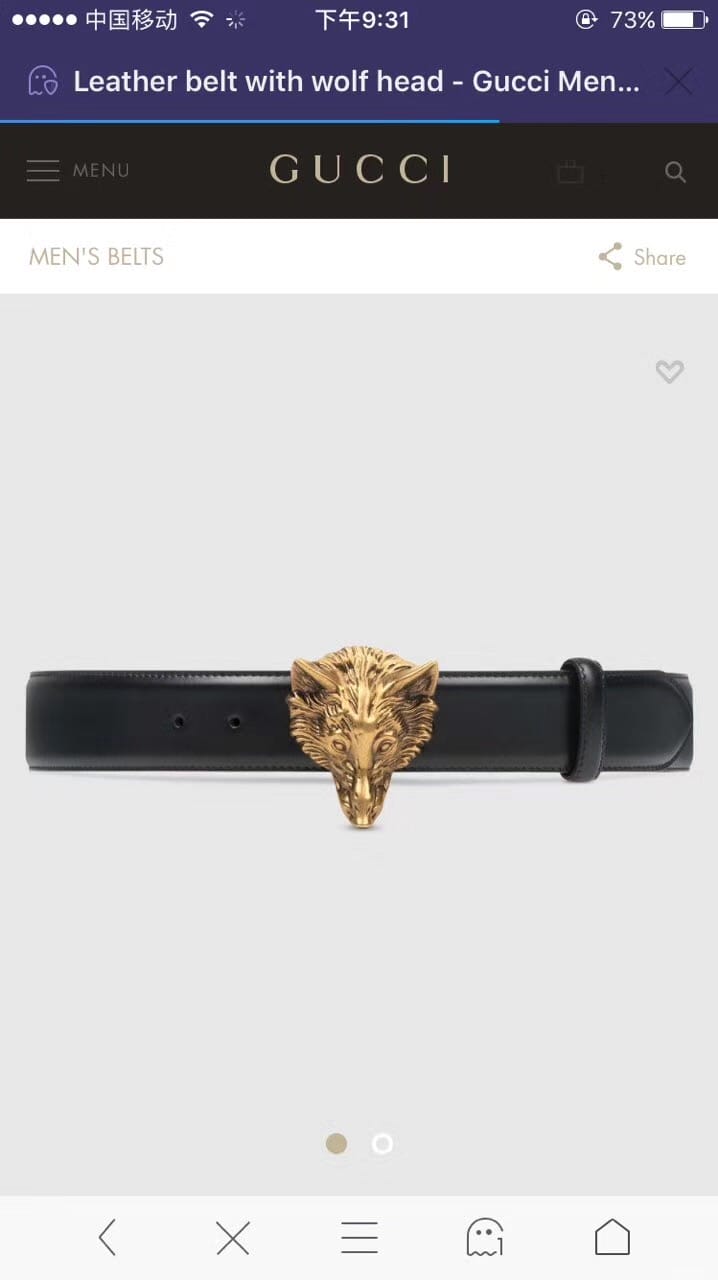
Task: Go back to the previous page
Action: pyautogui.click(x=107, y=1238)
